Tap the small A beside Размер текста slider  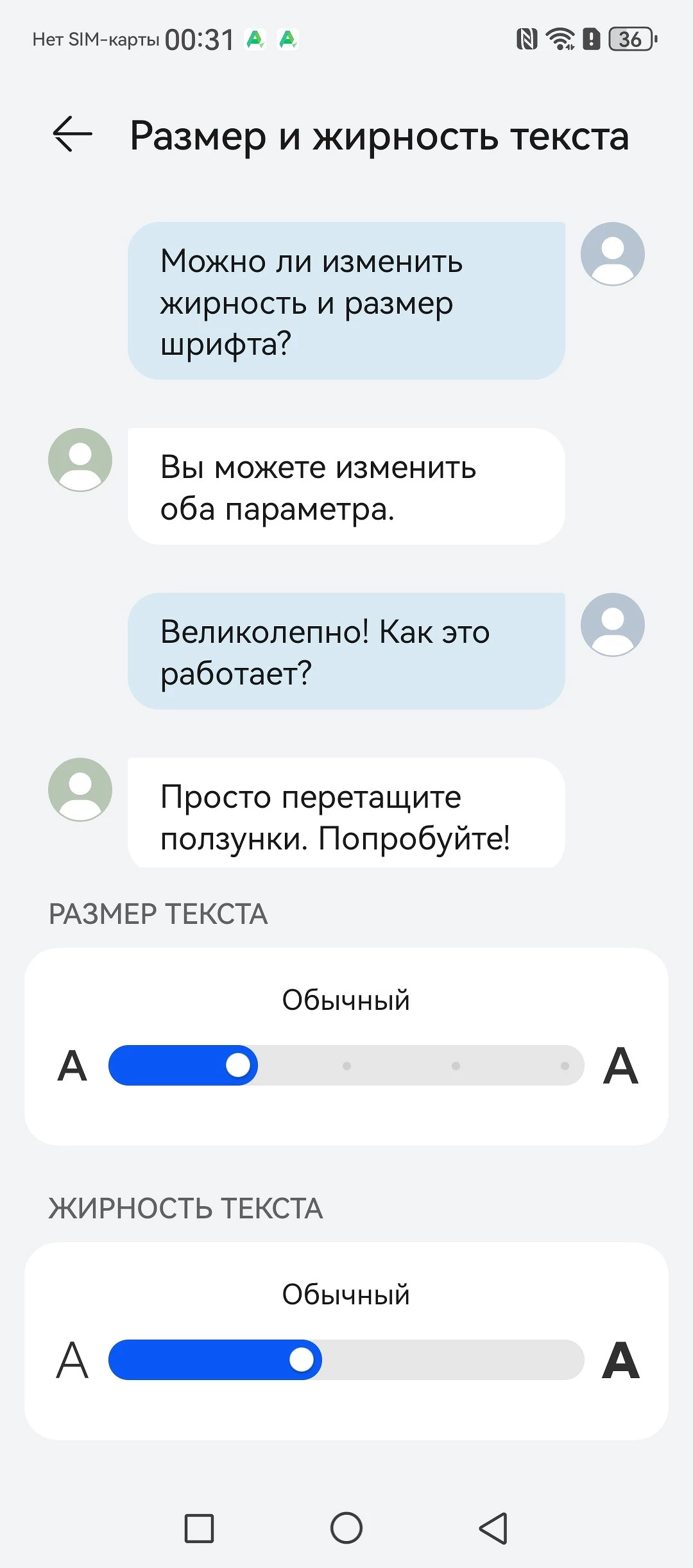pos(72,1066)
